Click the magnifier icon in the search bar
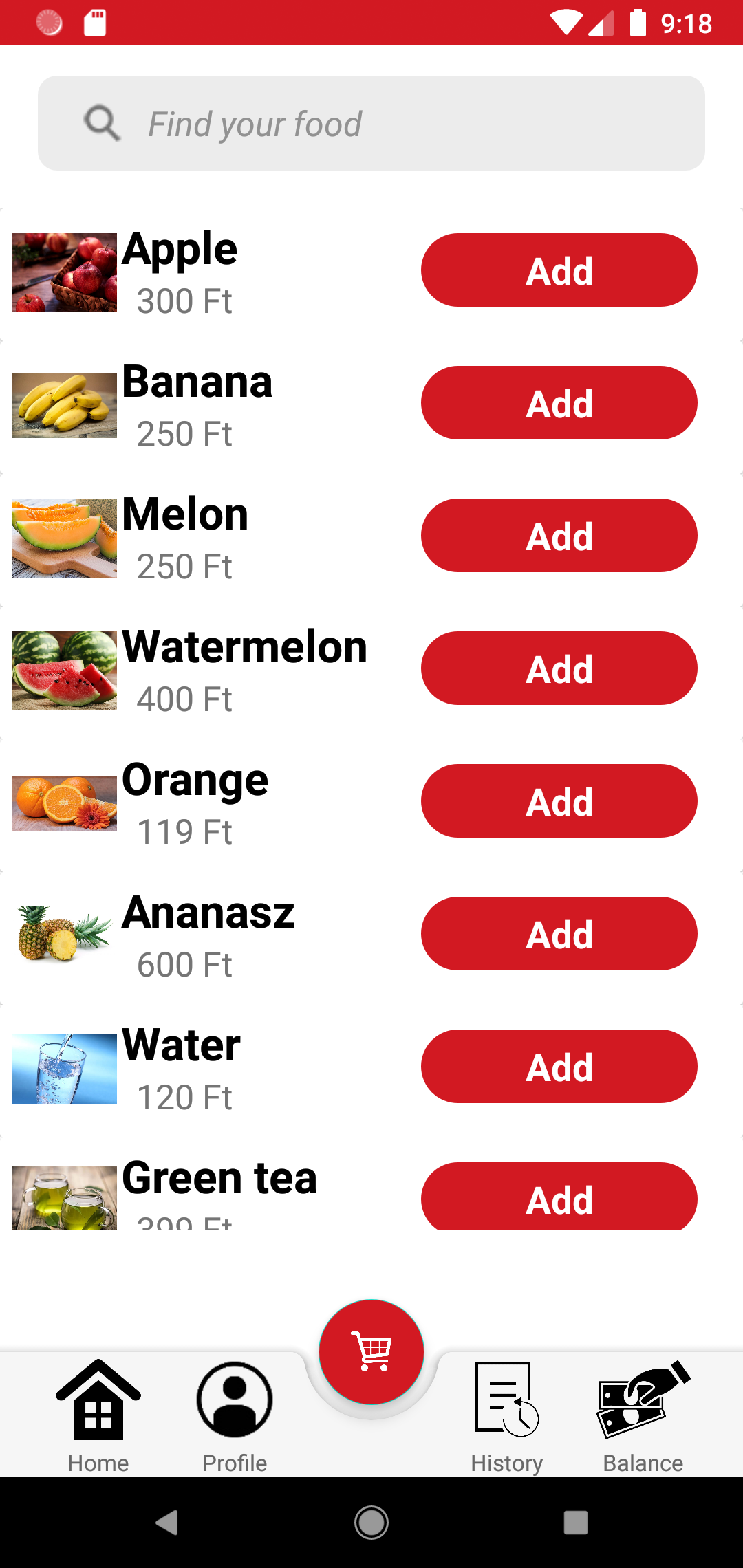Viewport: 743px width, 1568px height. coord(102,123)
